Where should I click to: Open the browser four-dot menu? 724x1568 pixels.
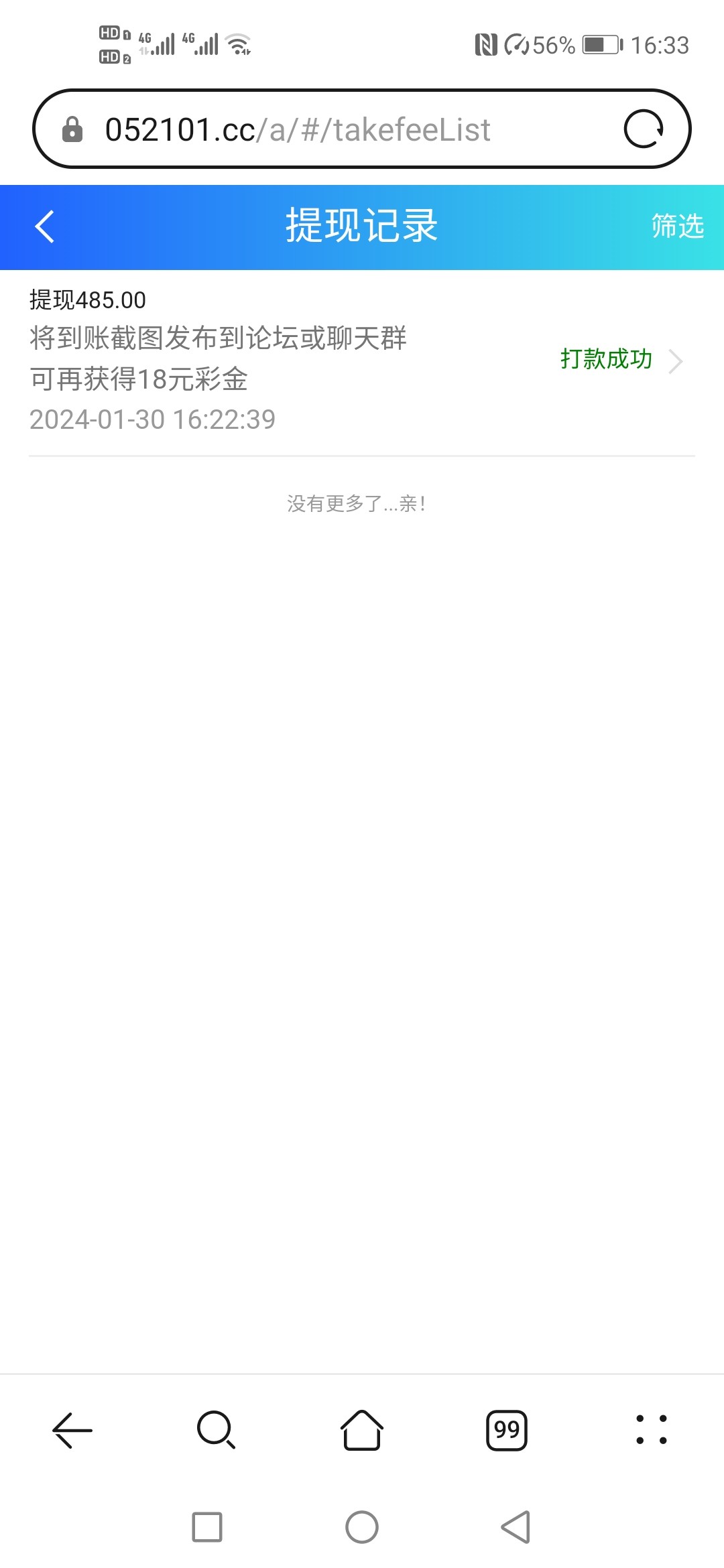652,1429
